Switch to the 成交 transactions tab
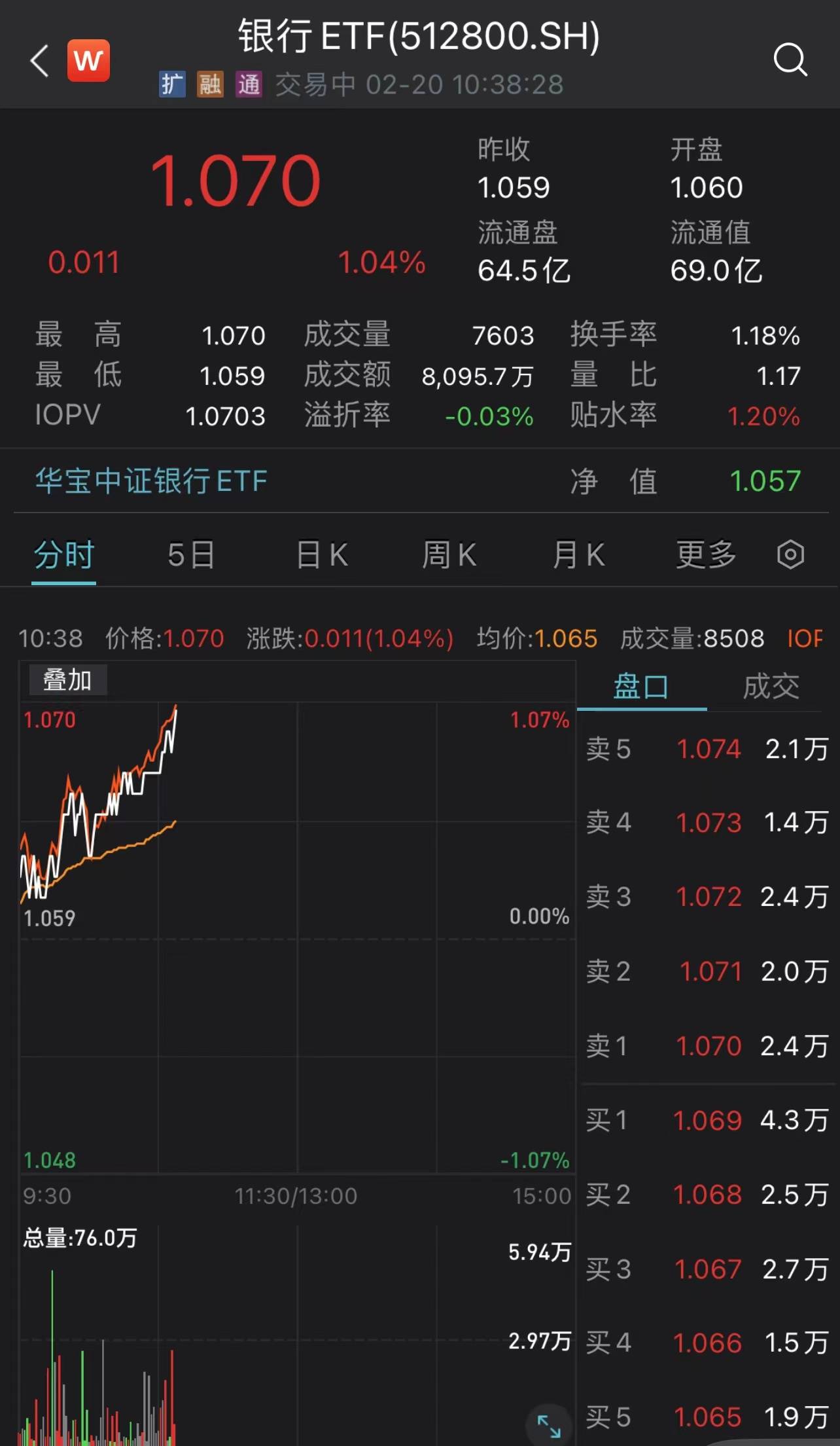The height and width of the screenshot is (1446, 840). point(772,686)
